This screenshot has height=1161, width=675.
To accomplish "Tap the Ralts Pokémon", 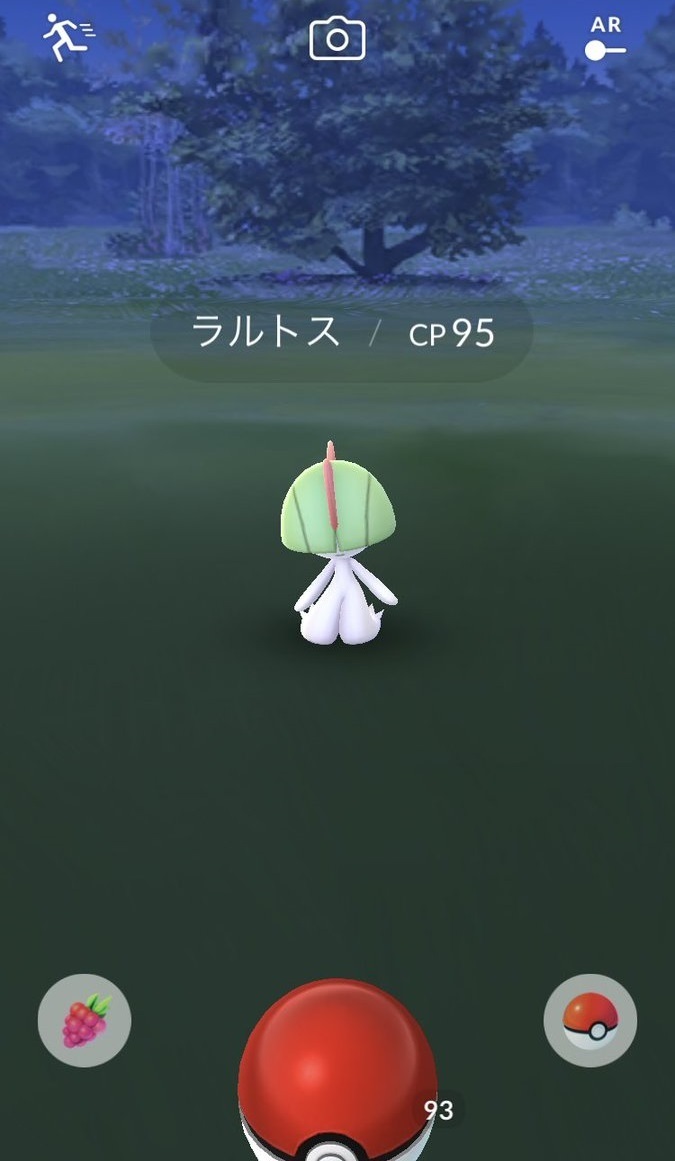I will tap(338, 543).
